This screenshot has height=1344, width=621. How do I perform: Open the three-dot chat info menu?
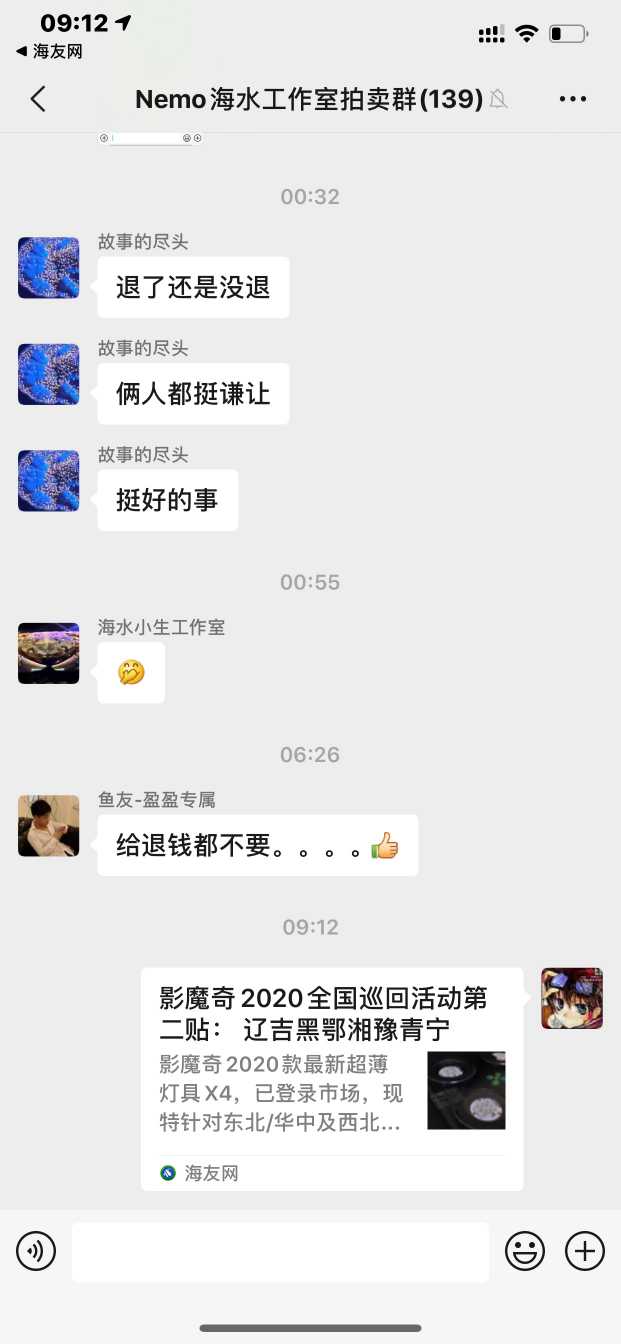point(573,99)
